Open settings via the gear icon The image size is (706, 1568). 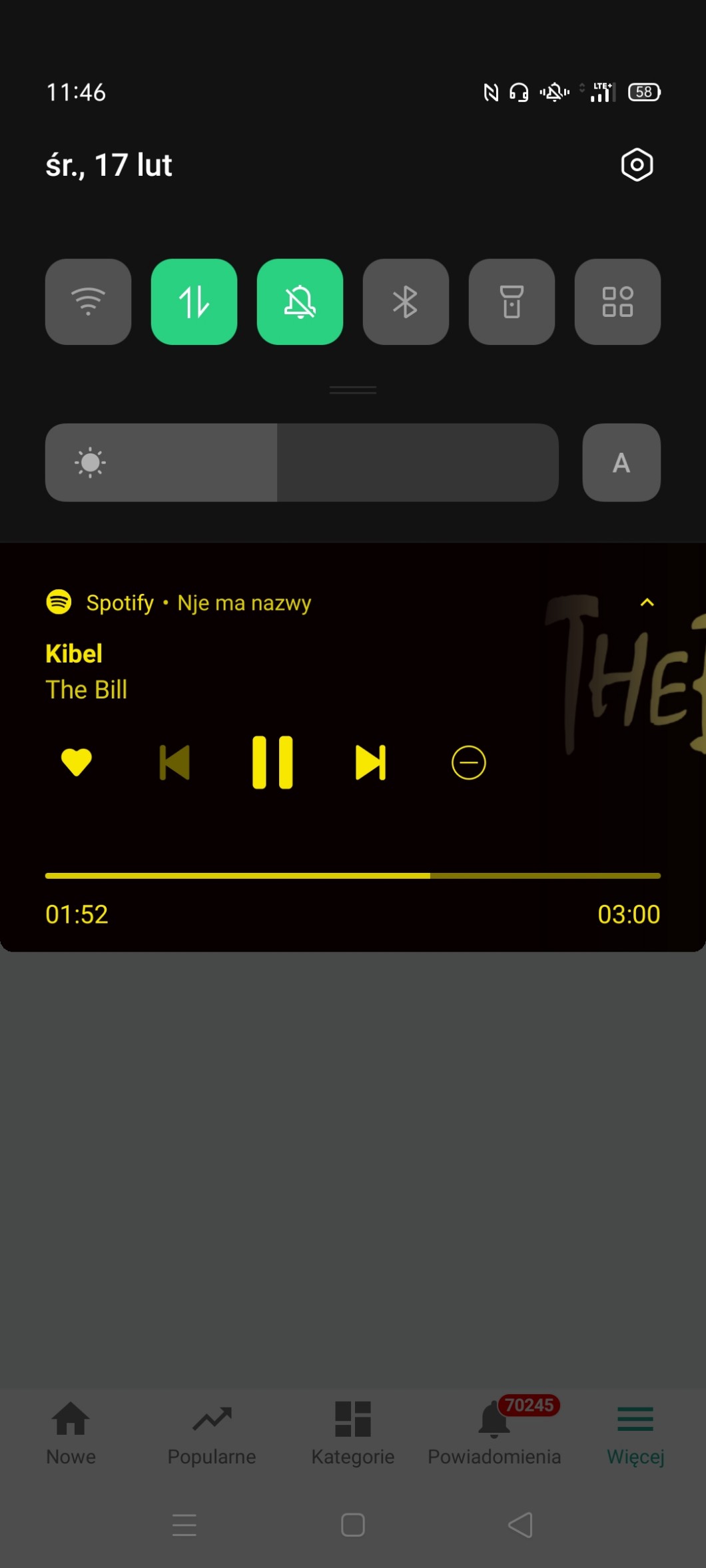tap(637, 164)
